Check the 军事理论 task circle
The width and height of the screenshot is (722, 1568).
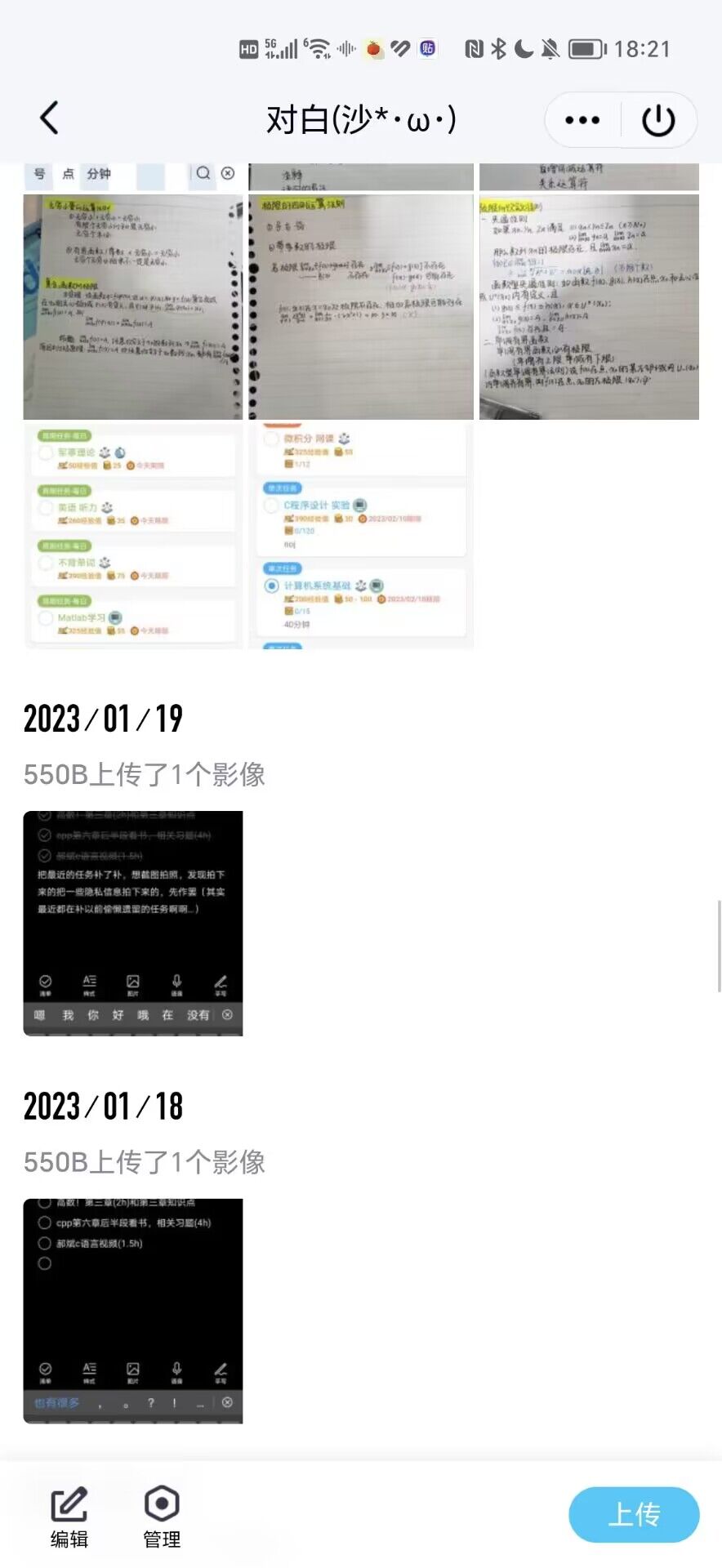click(x=46, y=454)
